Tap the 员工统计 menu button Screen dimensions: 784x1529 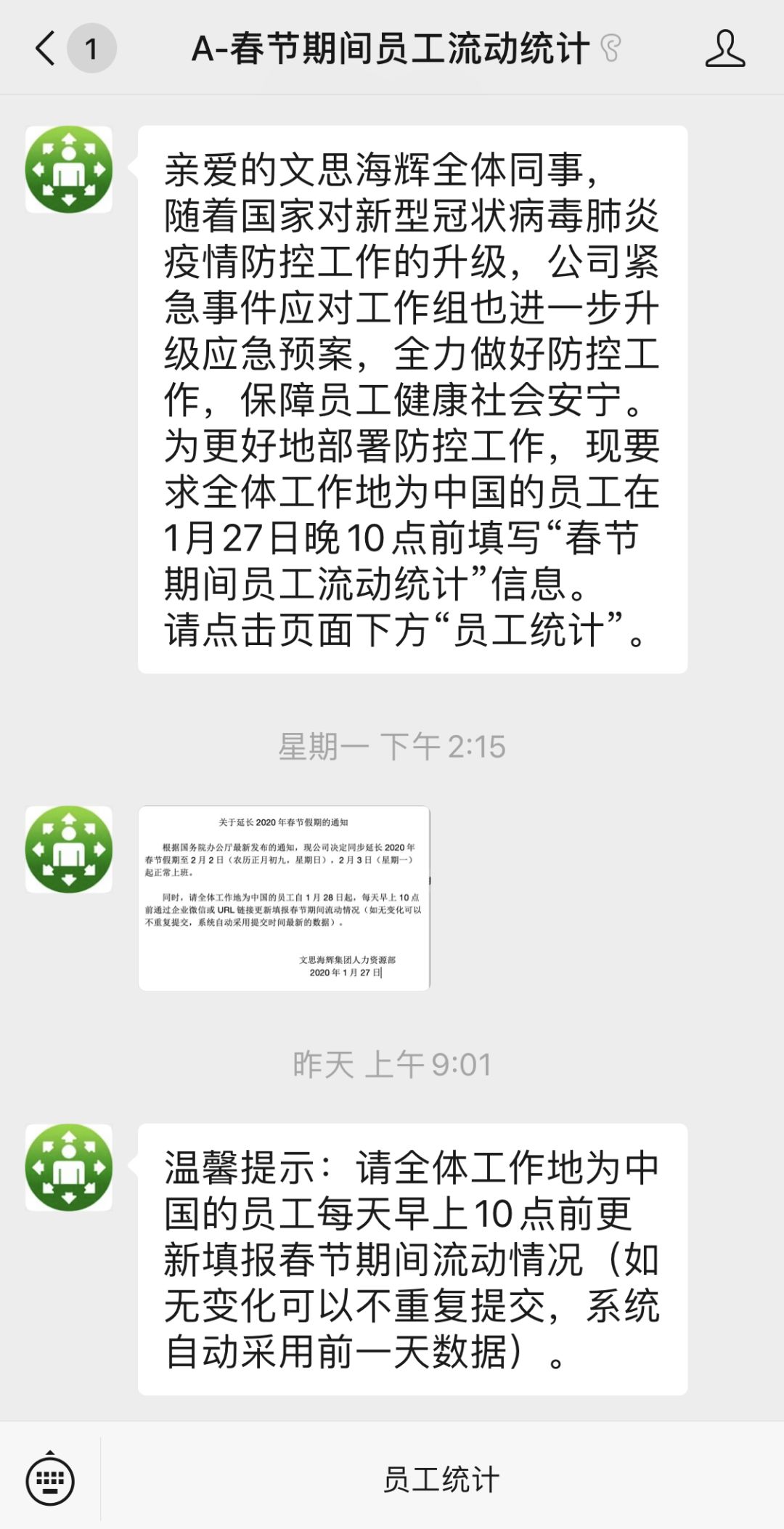click(x=441, y=1480)
